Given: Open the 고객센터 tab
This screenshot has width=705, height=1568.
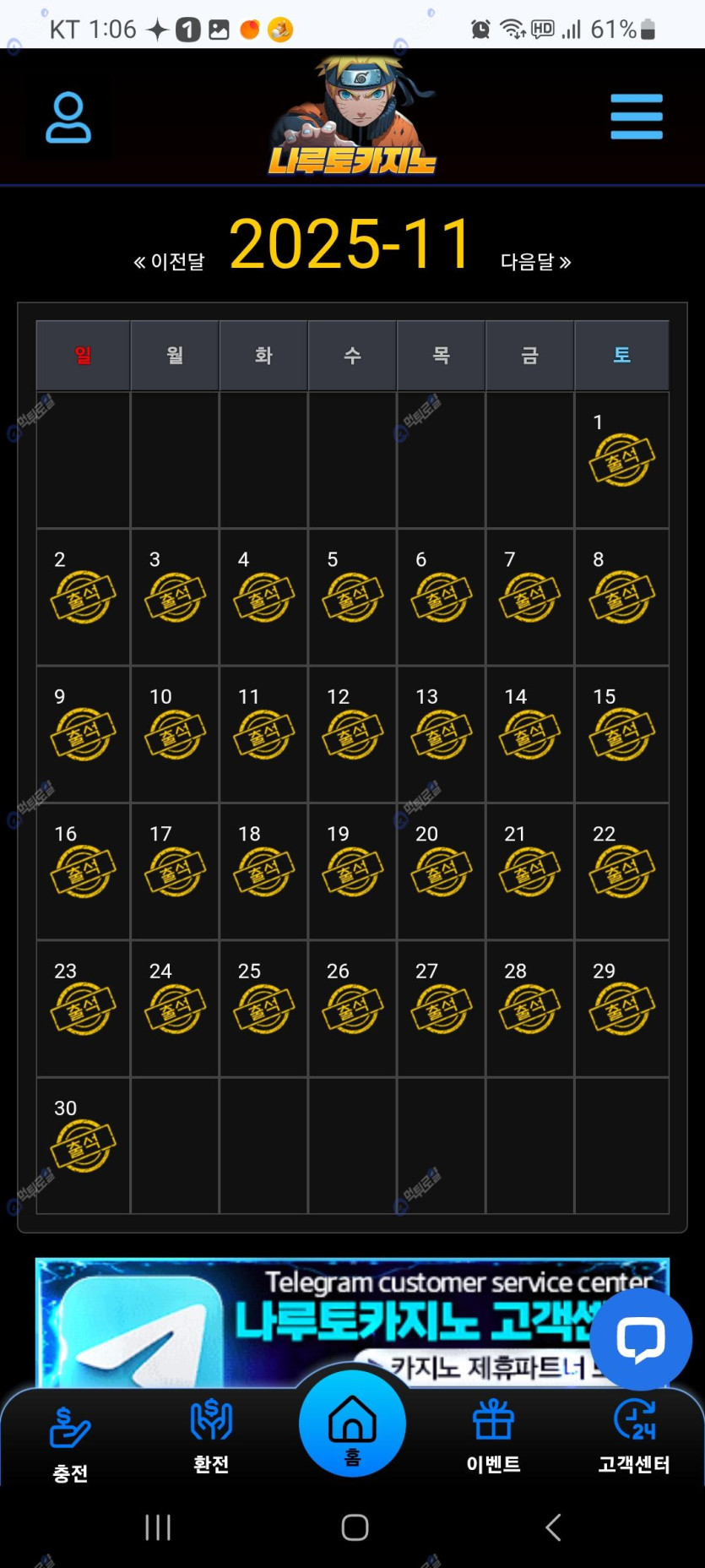Looking at the screenshot, I should pos(634,1436).
